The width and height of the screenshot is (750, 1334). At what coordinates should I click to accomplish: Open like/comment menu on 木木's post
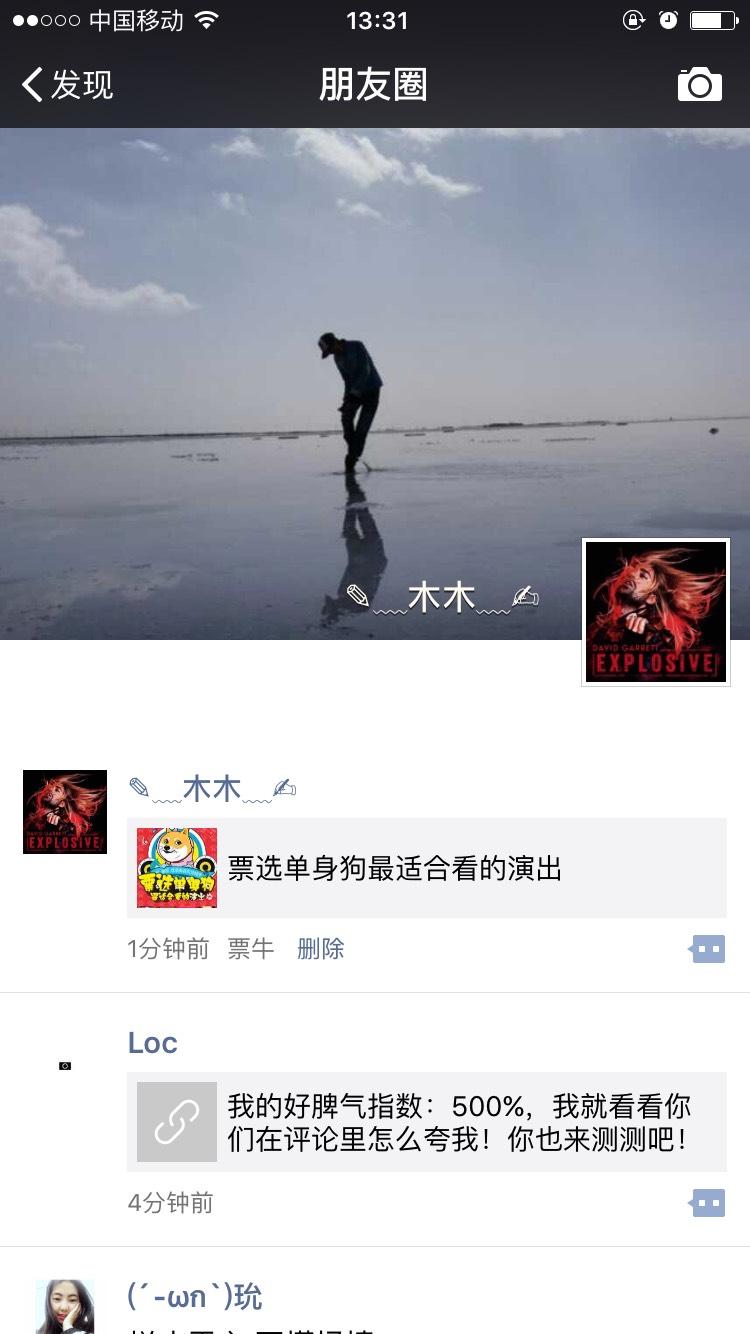[708, 949]
